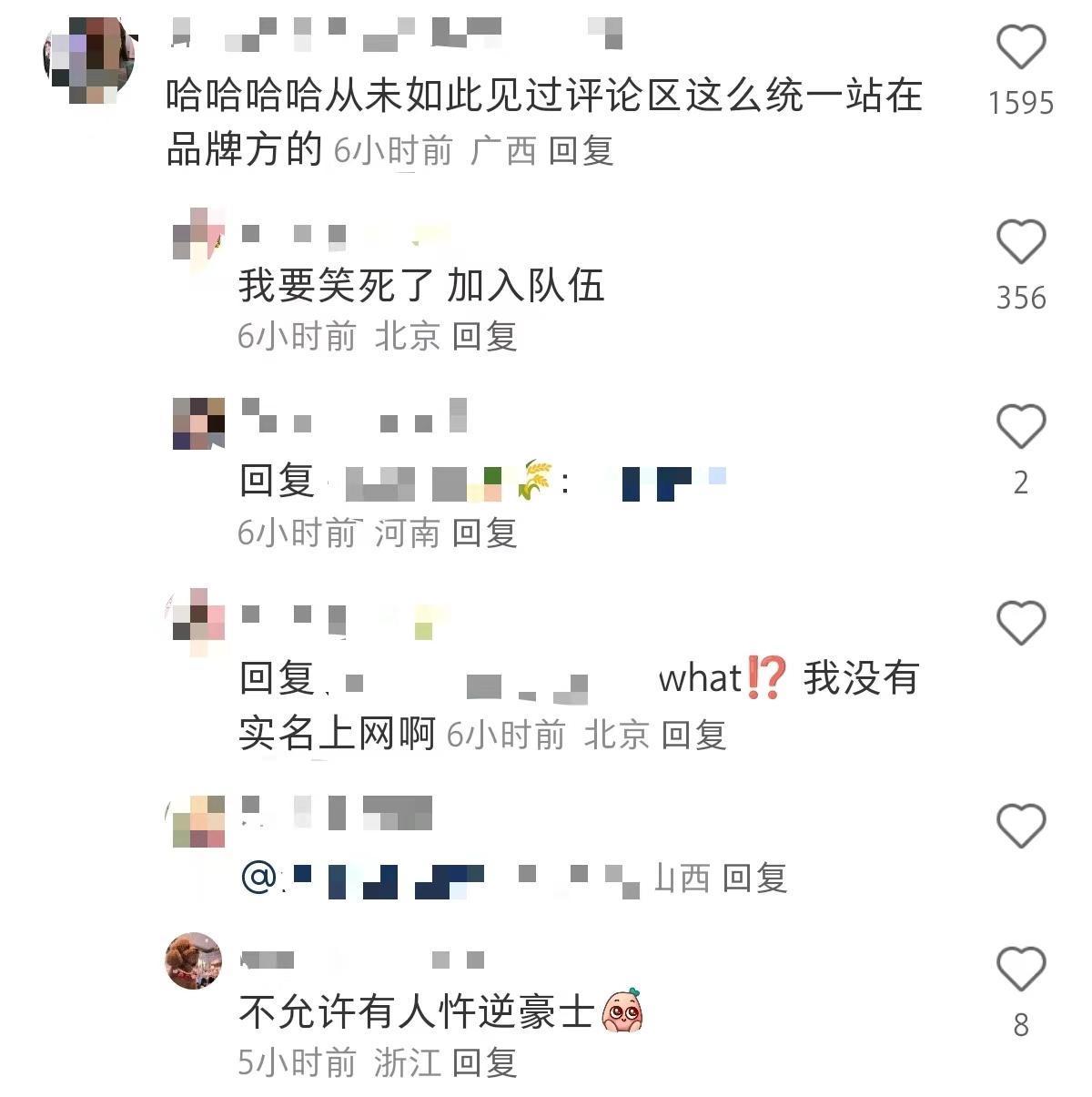Open avatar of 不允许有人忤逆豪士 commenter
Image resolution: width=1092 pixels, height=1097 pixels.
[x=193, y=960]
